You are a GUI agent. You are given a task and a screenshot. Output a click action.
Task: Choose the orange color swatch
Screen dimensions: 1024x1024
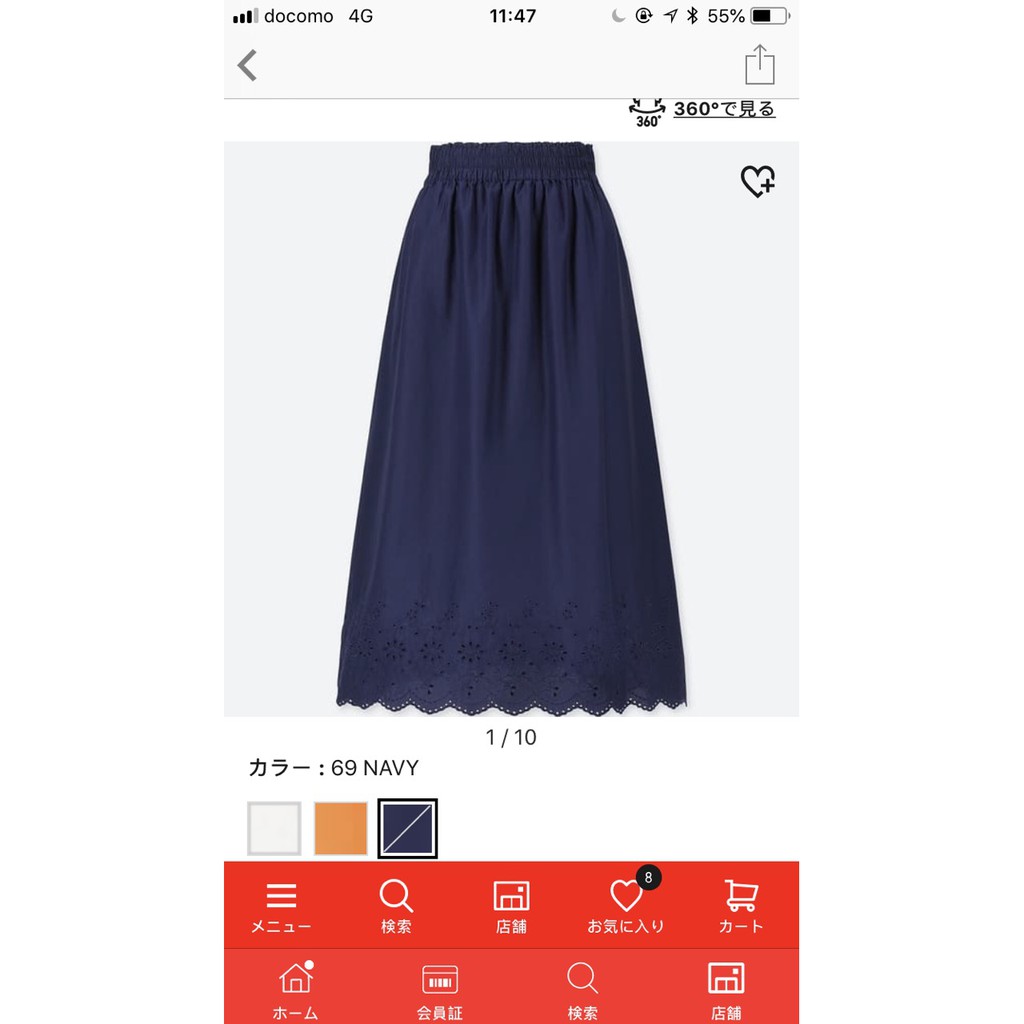click(x=341, y=828)
